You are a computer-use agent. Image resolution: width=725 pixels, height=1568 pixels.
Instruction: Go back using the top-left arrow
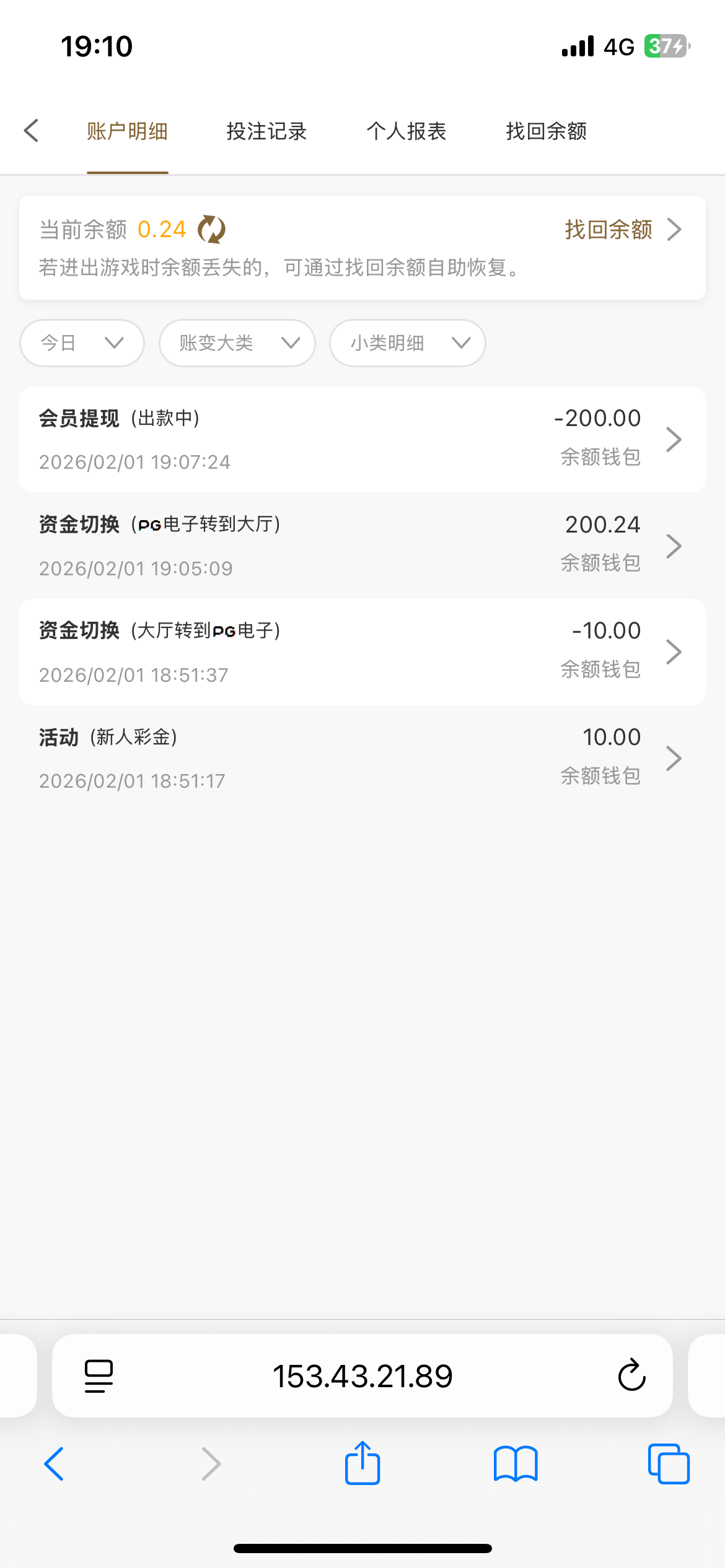coord(32,131)
